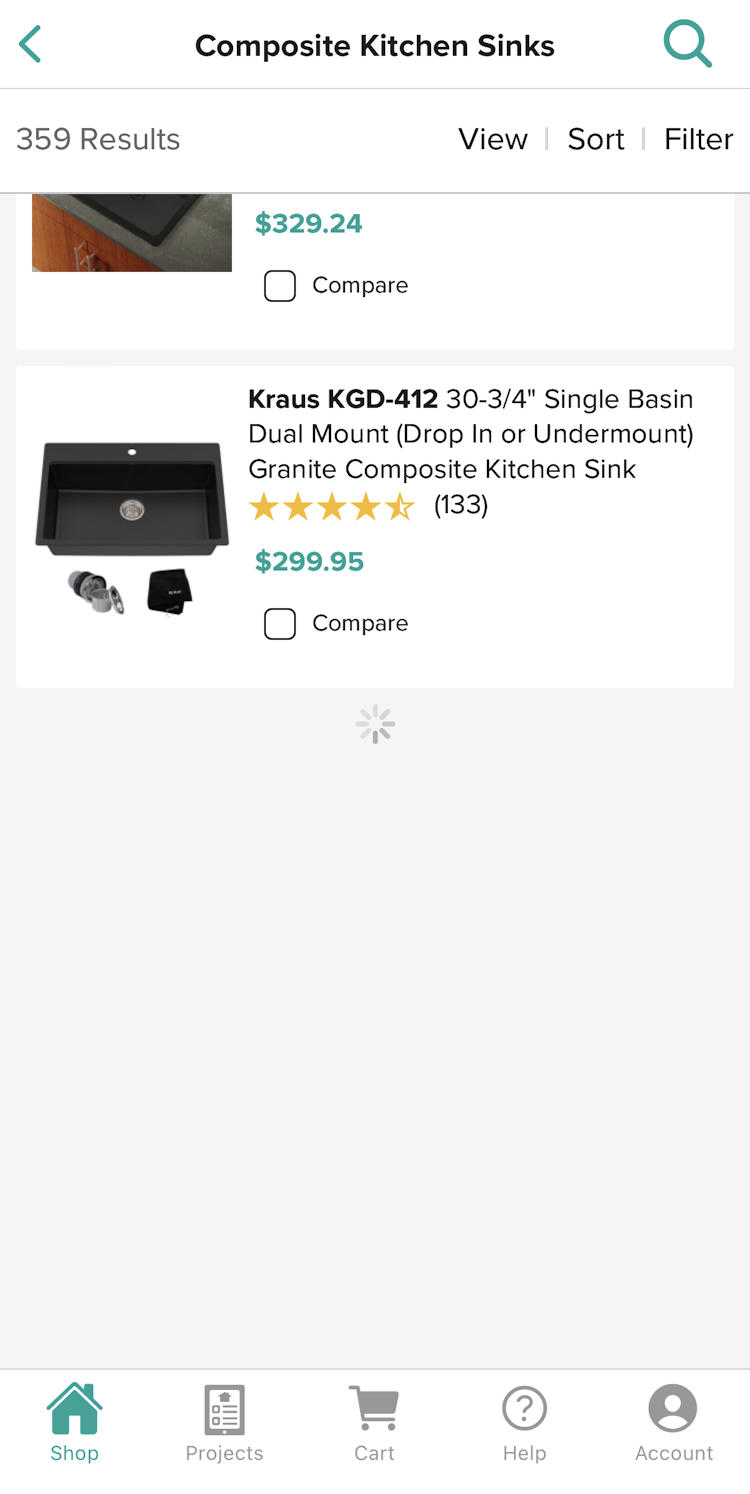
Task: Switch to the Shop tab
Action: pos(75,1423)
